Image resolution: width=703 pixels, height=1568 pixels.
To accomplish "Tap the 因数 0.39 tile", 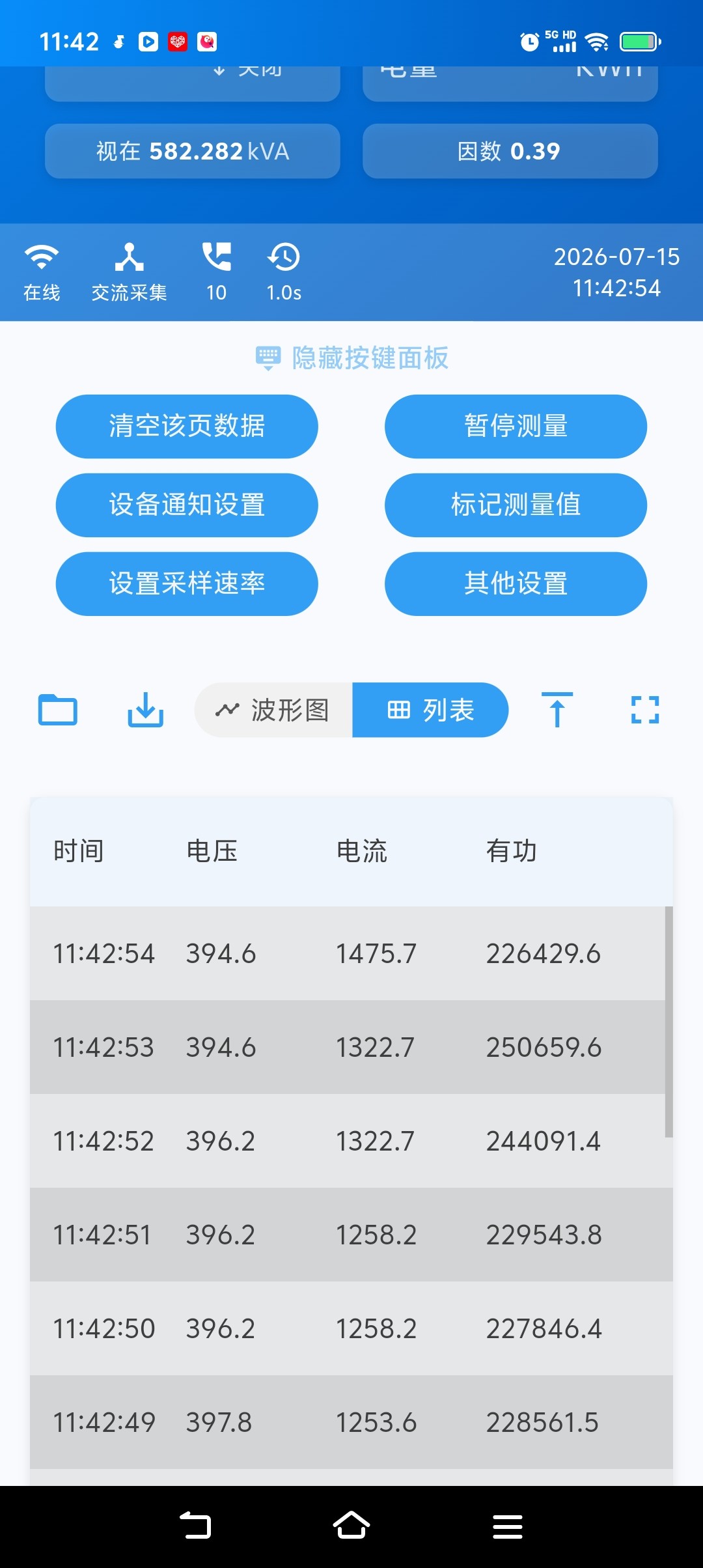I will (x=510, y=151).
